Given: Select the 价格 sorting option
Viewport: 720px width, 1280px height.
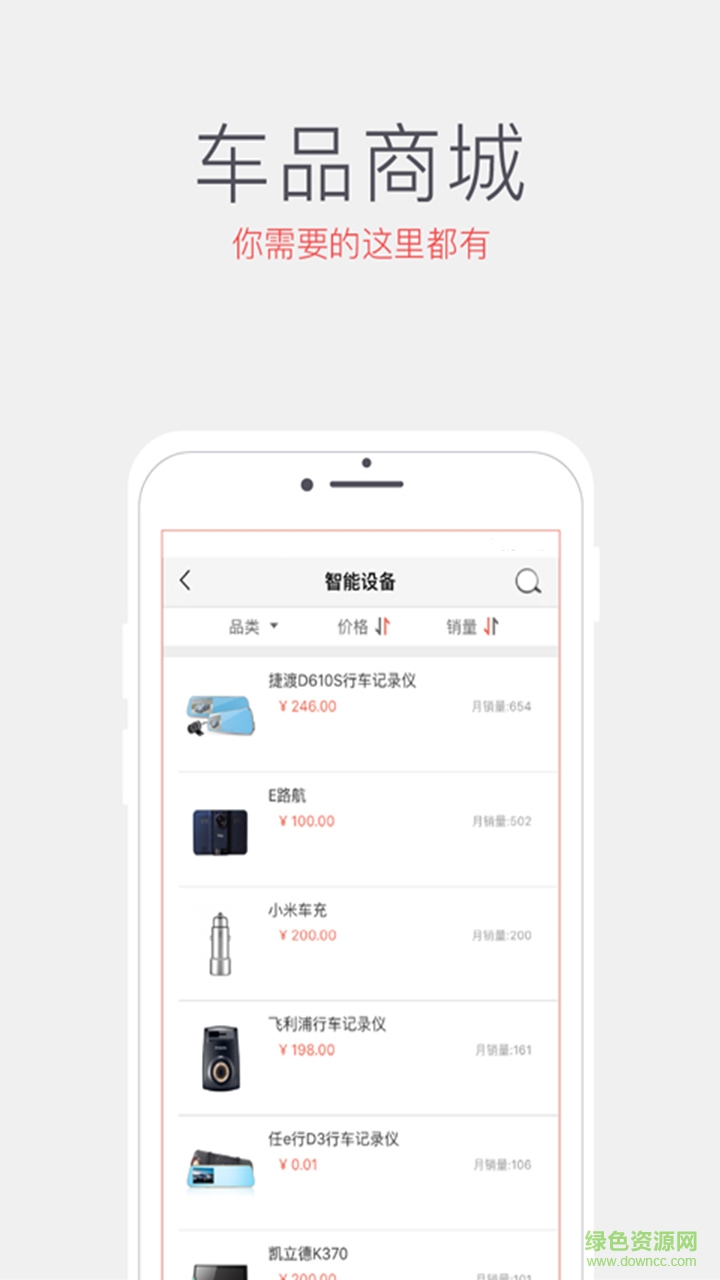Looking at the screenshot, I should click(x=352, y=627).
